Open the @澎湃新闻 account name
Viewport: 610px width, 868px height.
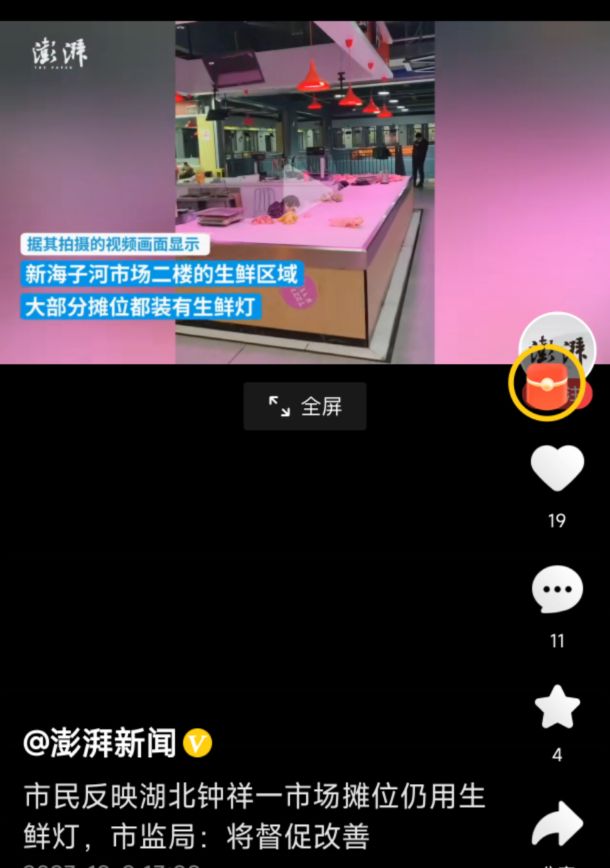pos(100,743)
